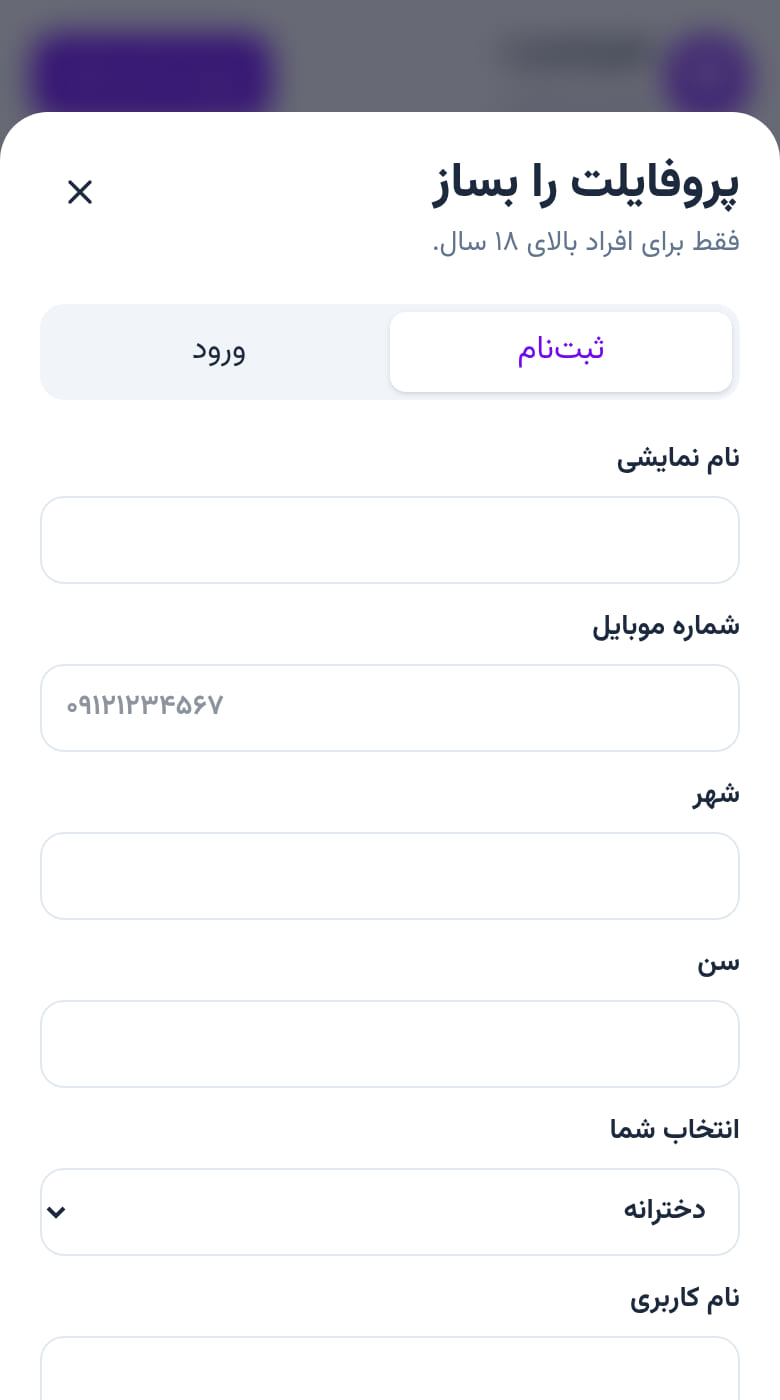Select the ثبت‌نام tab
Image resolution: width=780 pixels, height=1400 pixels.
point(561,351)
